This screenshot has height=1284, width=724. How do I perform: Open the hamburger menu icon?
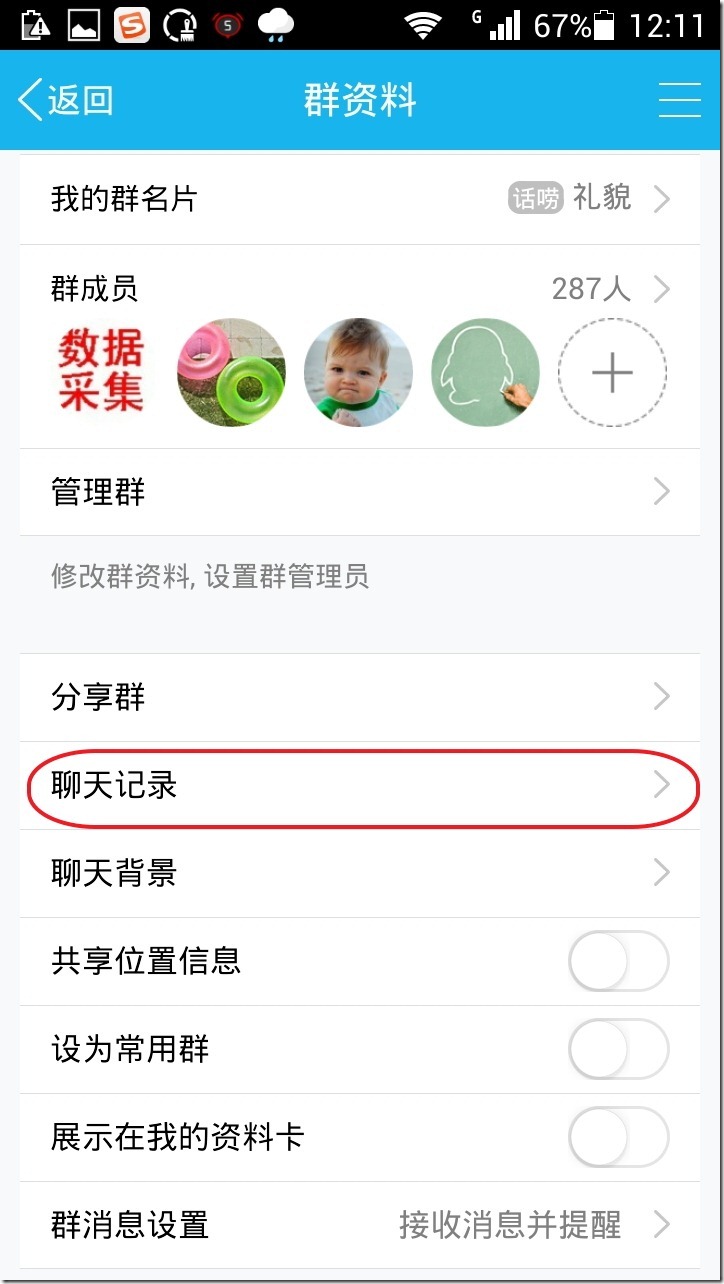pos(679,100)
